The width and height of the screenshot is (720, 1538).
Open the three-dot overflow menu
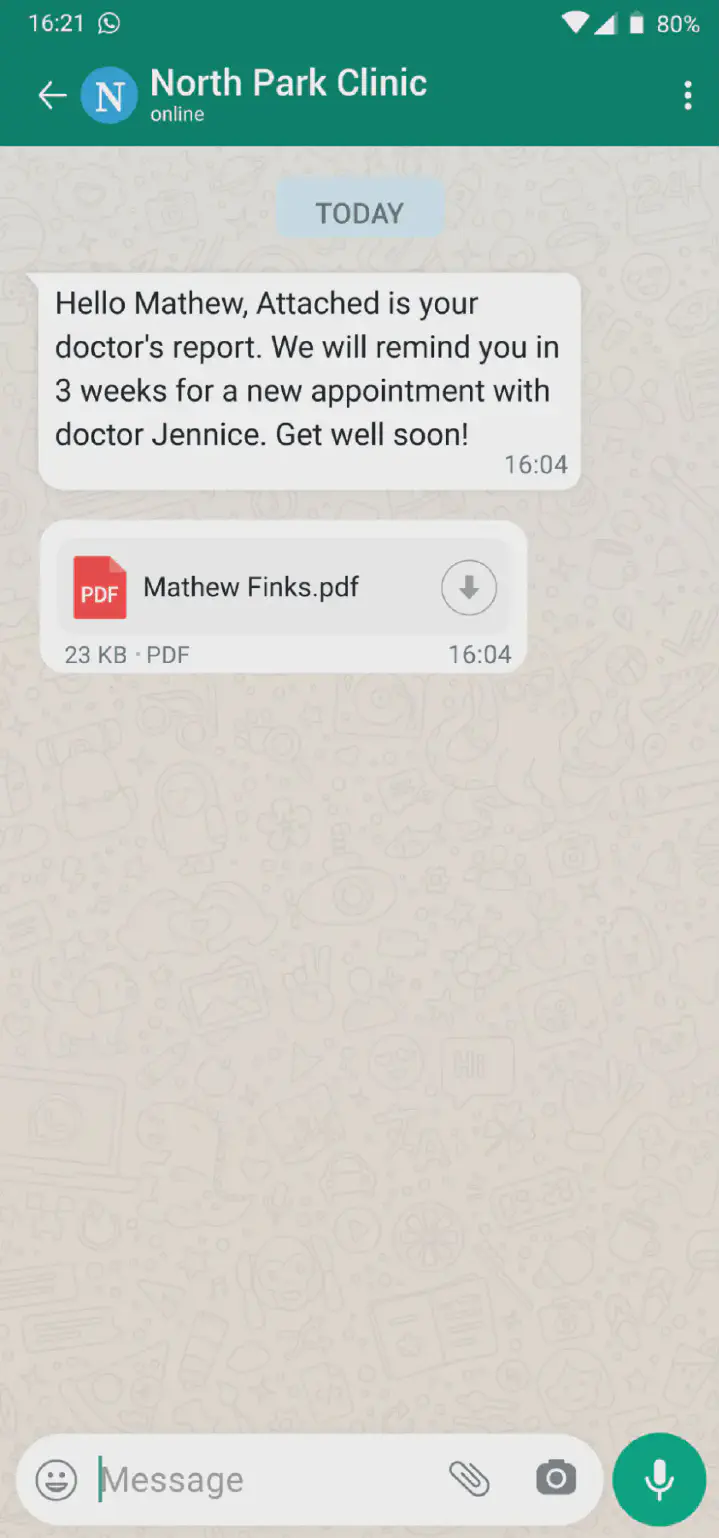click(687, 96)
